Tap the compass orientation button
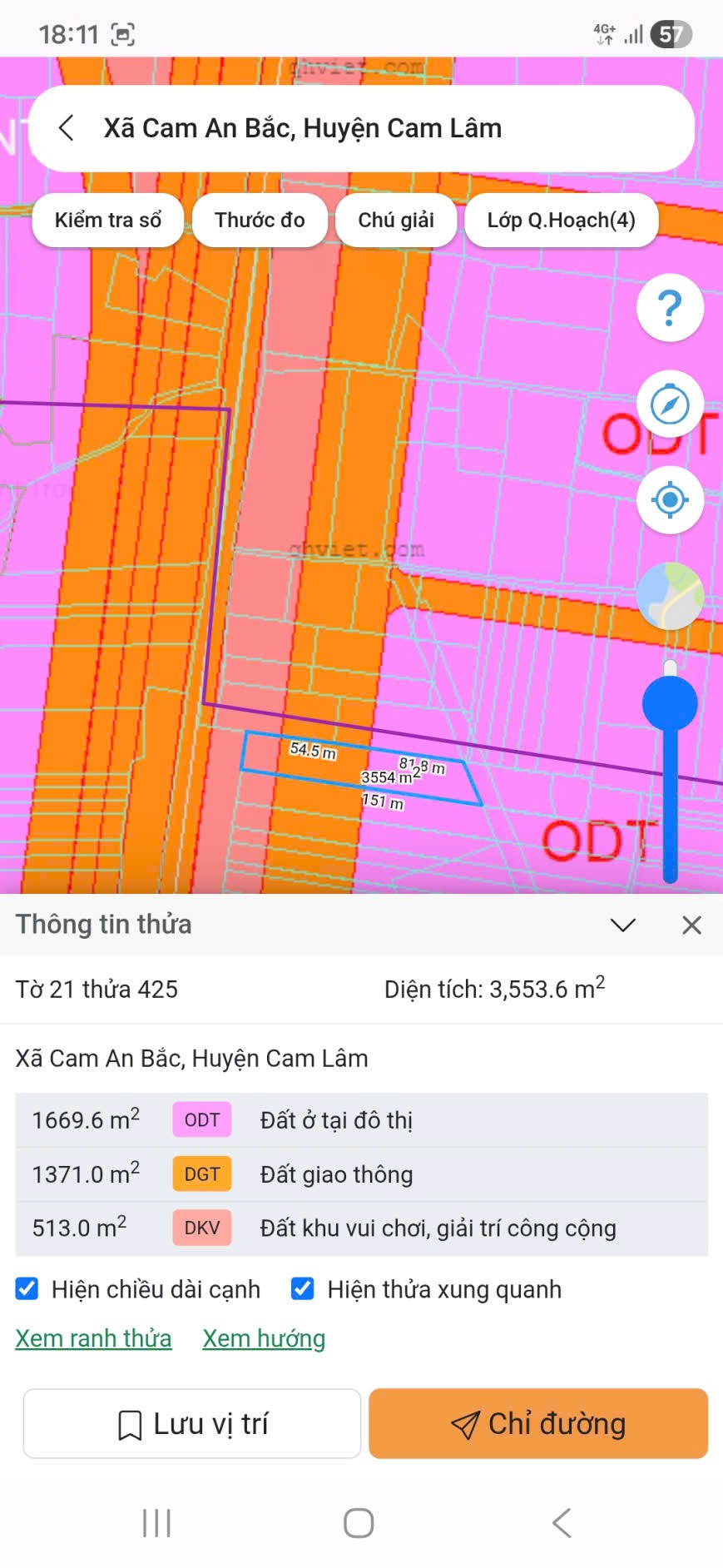The image size is (723, 1568). (670, 404)
